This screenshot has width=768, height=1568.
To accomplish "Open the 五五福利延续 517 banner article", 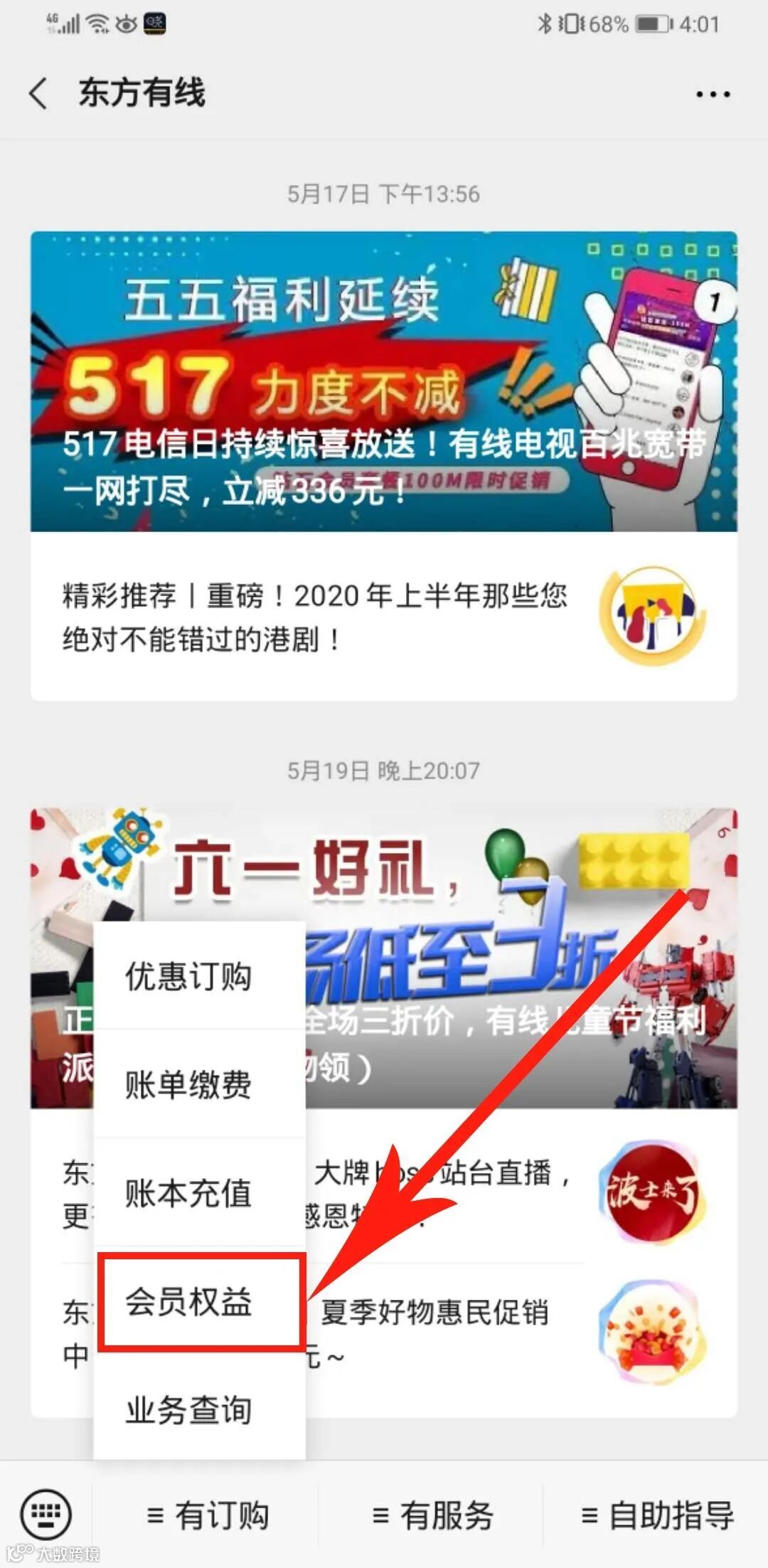I will click(384, 377).
